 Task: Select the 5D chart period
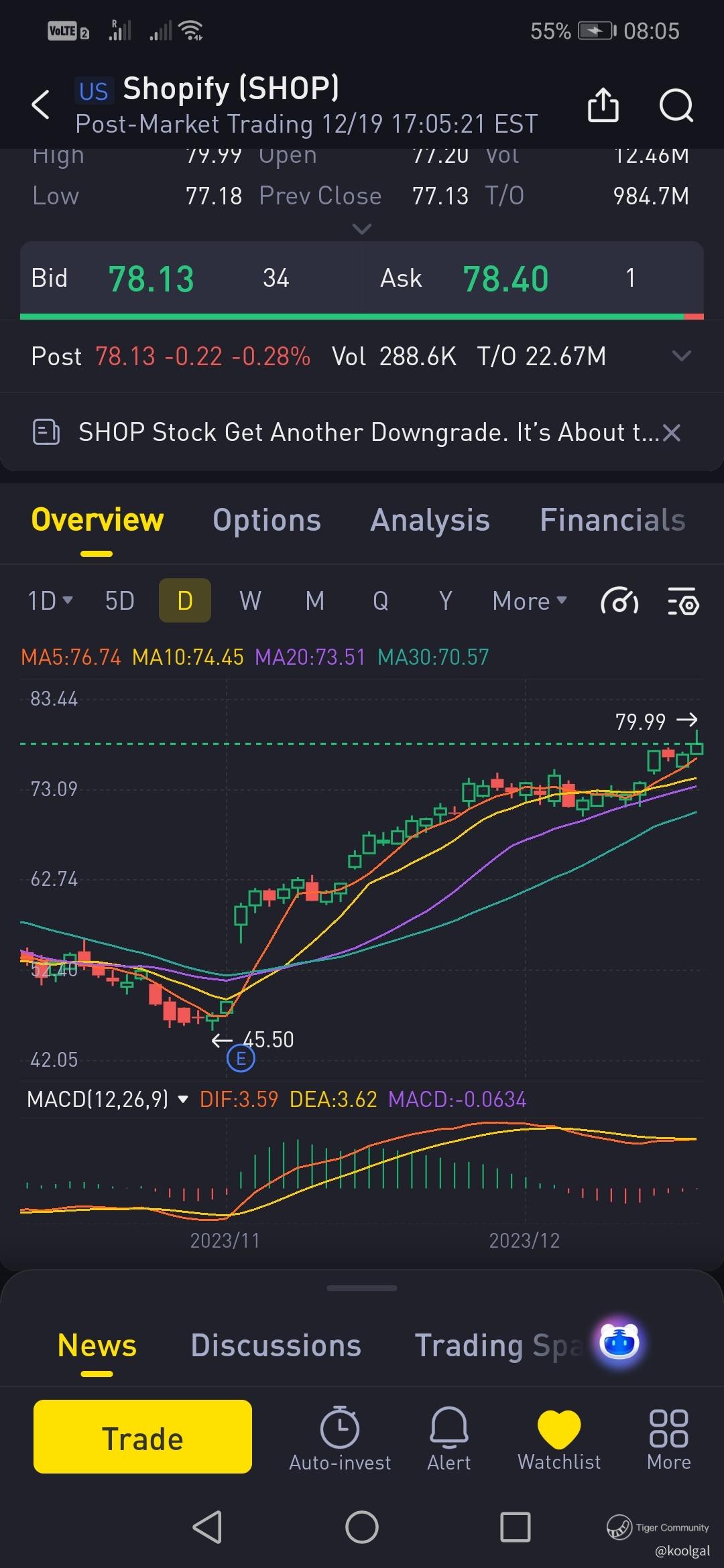(120, 601)
